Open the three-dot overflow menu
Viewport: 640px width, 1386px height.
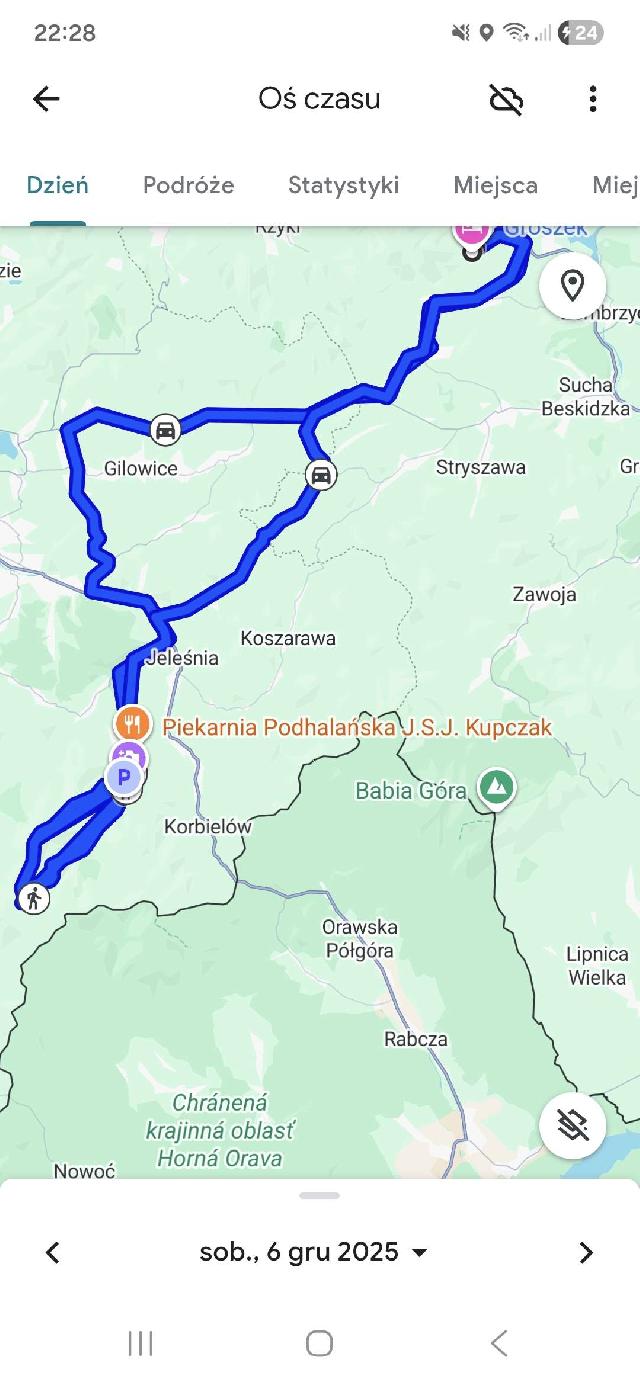(x=593, y=98)
